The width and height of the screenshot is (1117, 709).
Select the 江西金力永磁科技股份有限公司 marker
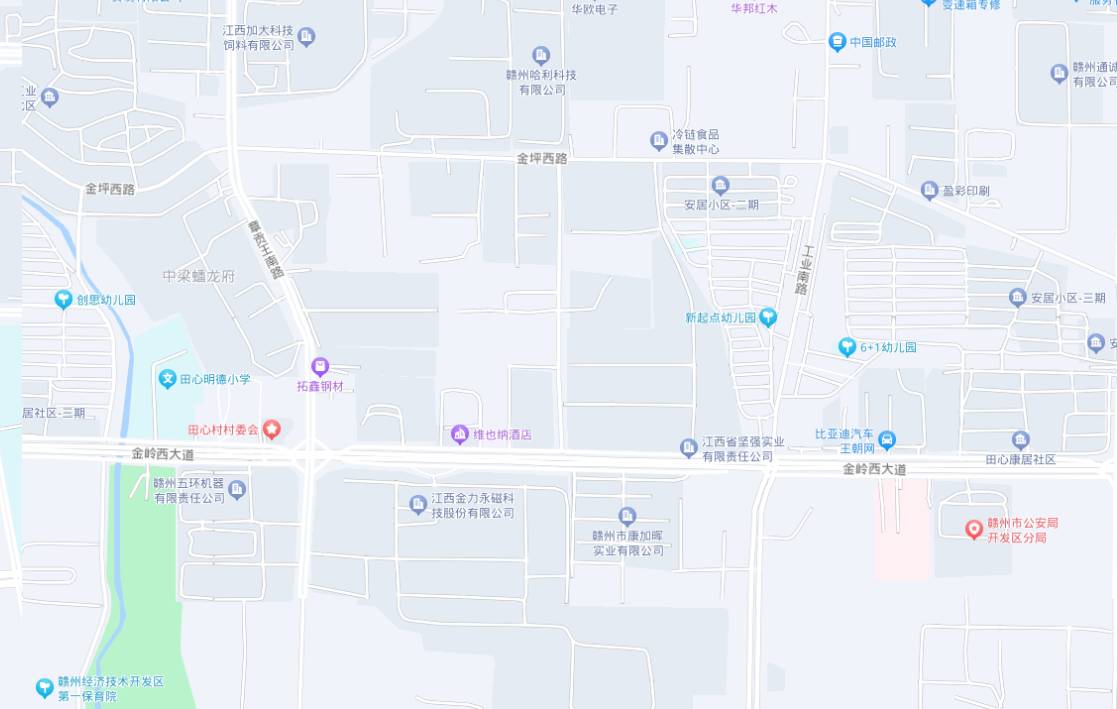[x=418, y=505]
